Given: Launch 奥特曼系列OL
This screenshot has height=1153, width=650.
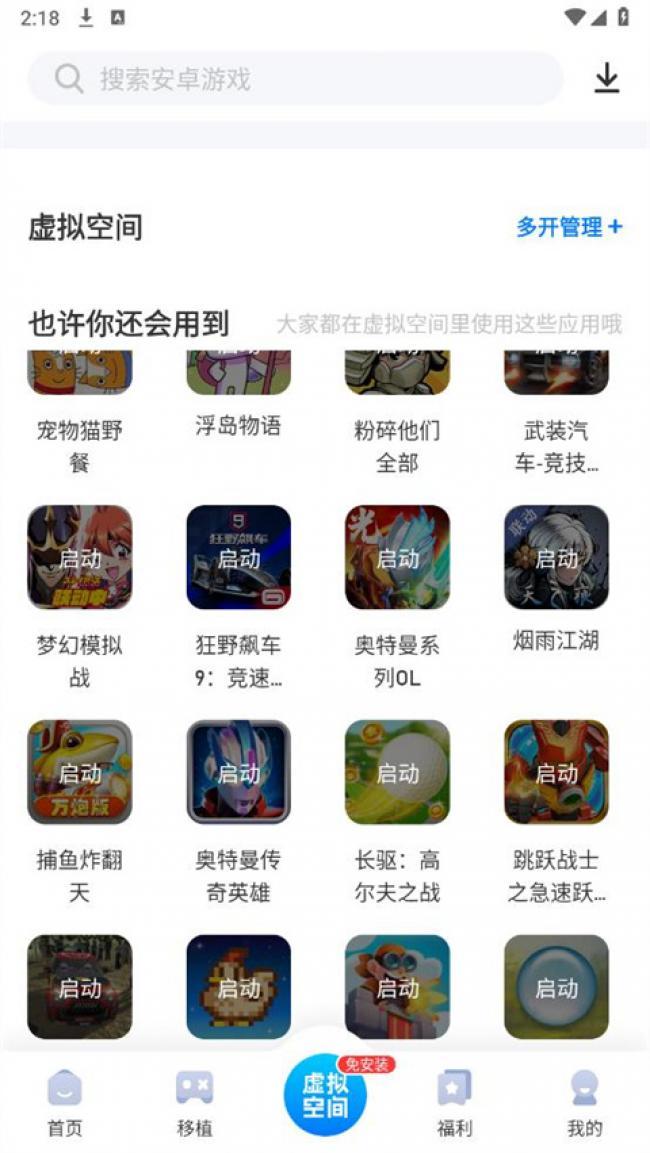Looking at the screenshot, I should coord(397,558).
